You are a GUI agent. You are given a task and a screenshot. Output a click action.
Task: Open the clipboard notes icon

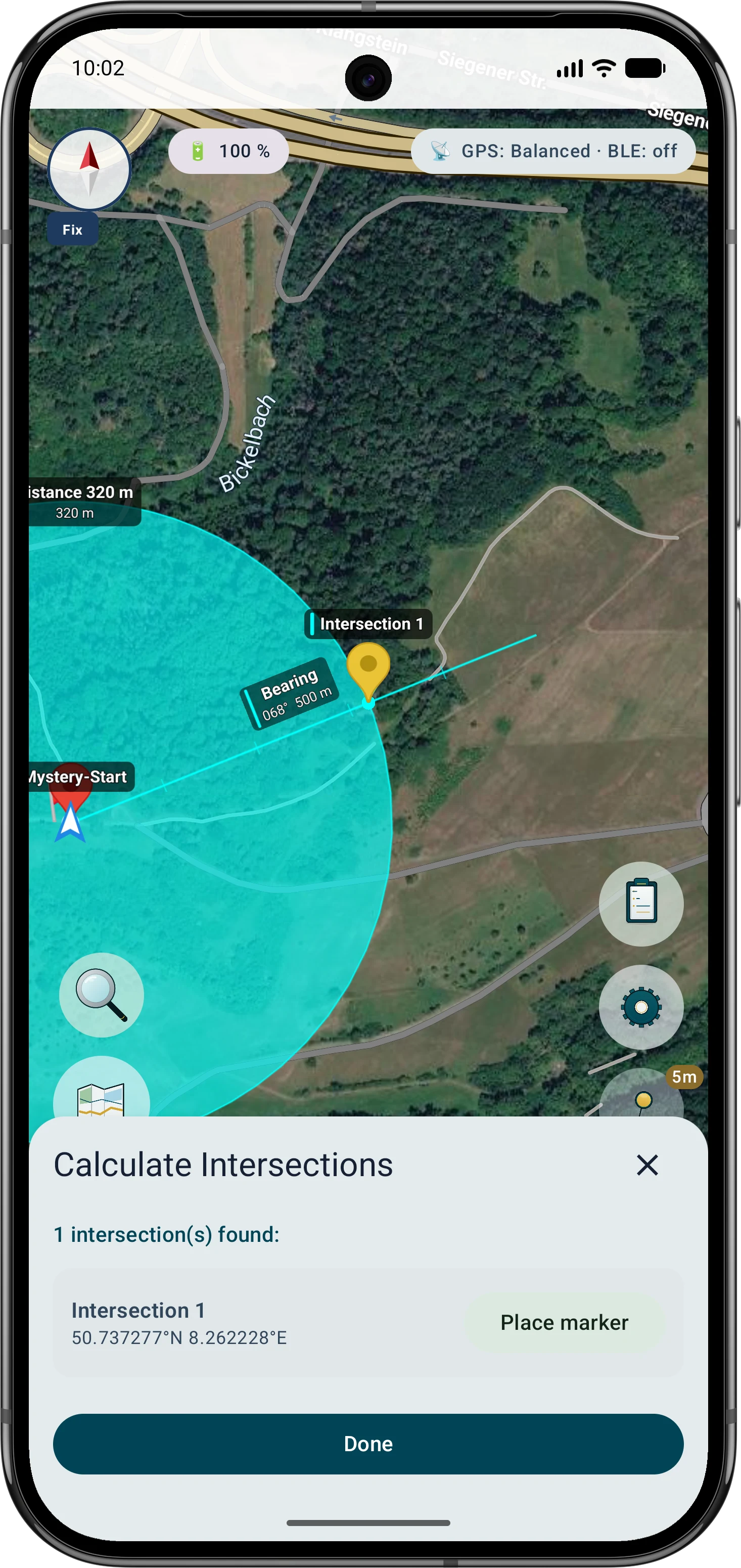click(640, 903)
